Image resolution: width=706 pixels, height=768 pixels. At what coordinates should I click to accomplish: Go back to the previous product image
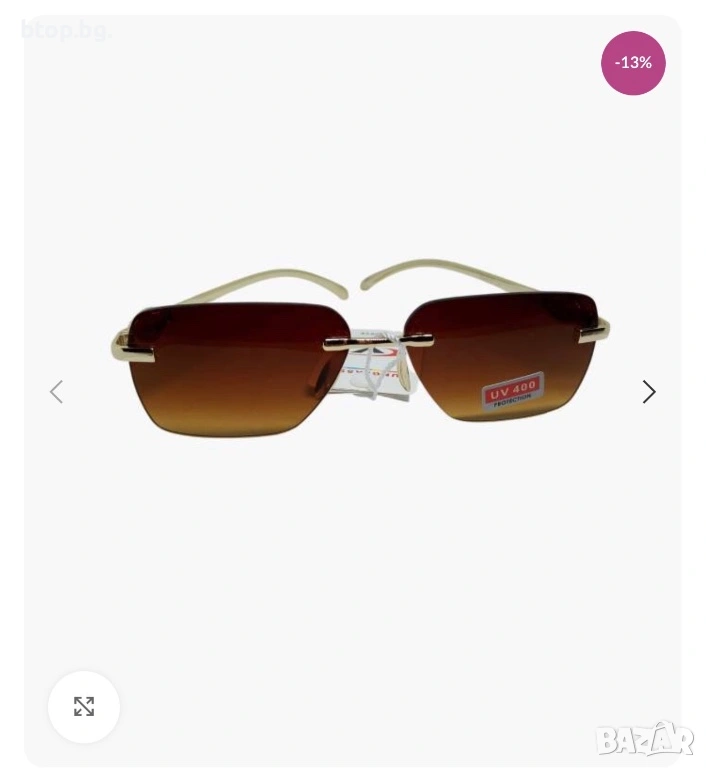click(57, 392)
